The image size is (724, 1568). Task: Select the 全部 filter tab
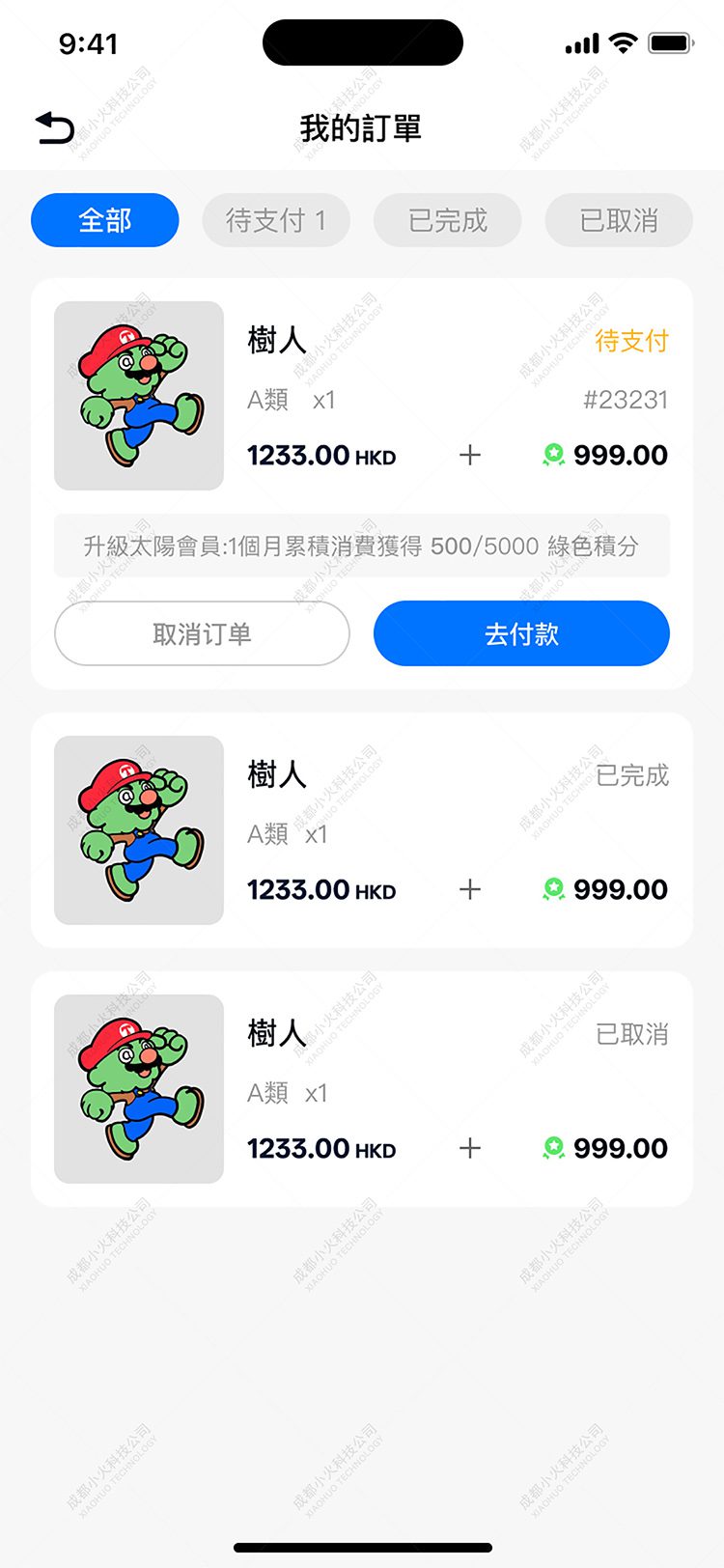(x=104, y=220)
